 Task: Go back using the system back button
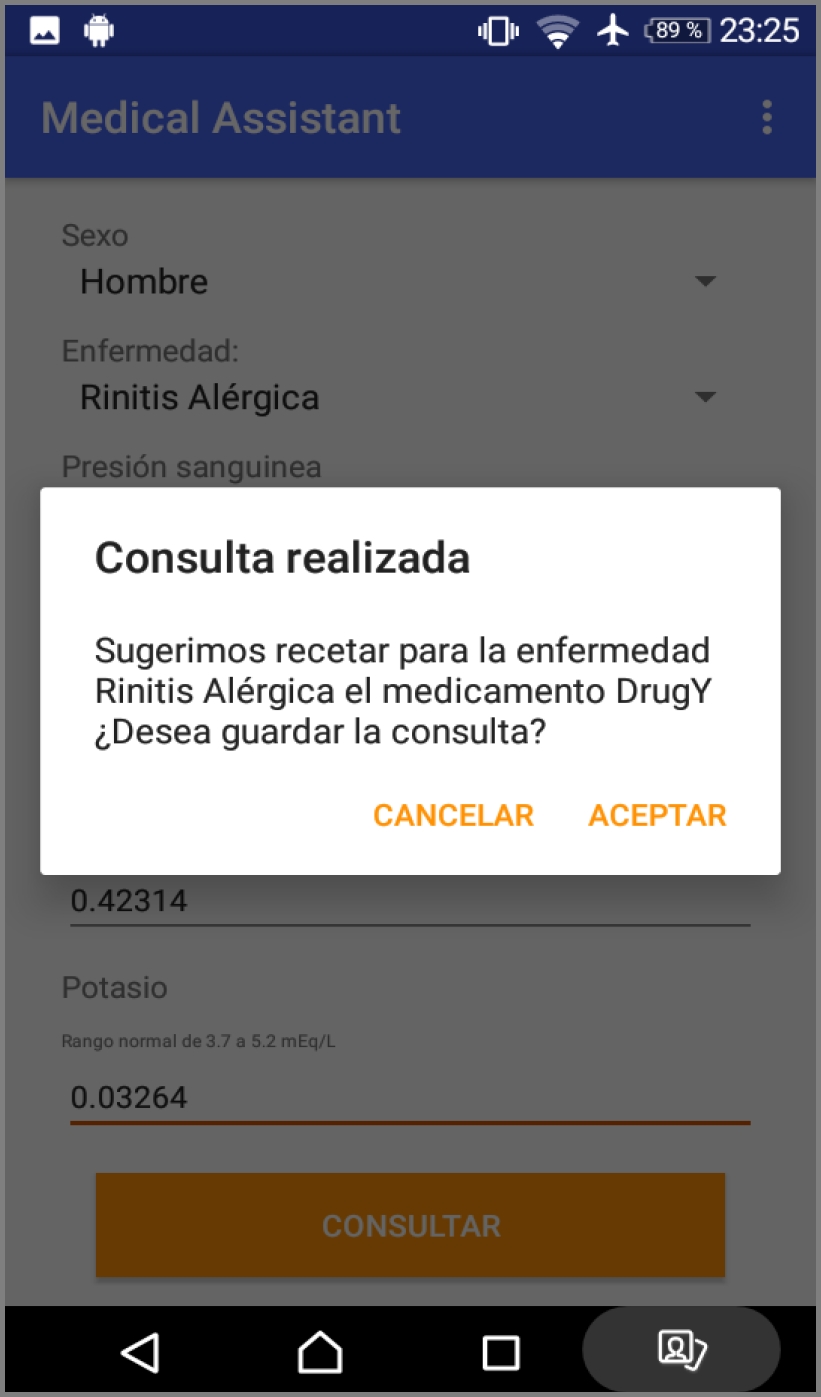coord(141,1352)
